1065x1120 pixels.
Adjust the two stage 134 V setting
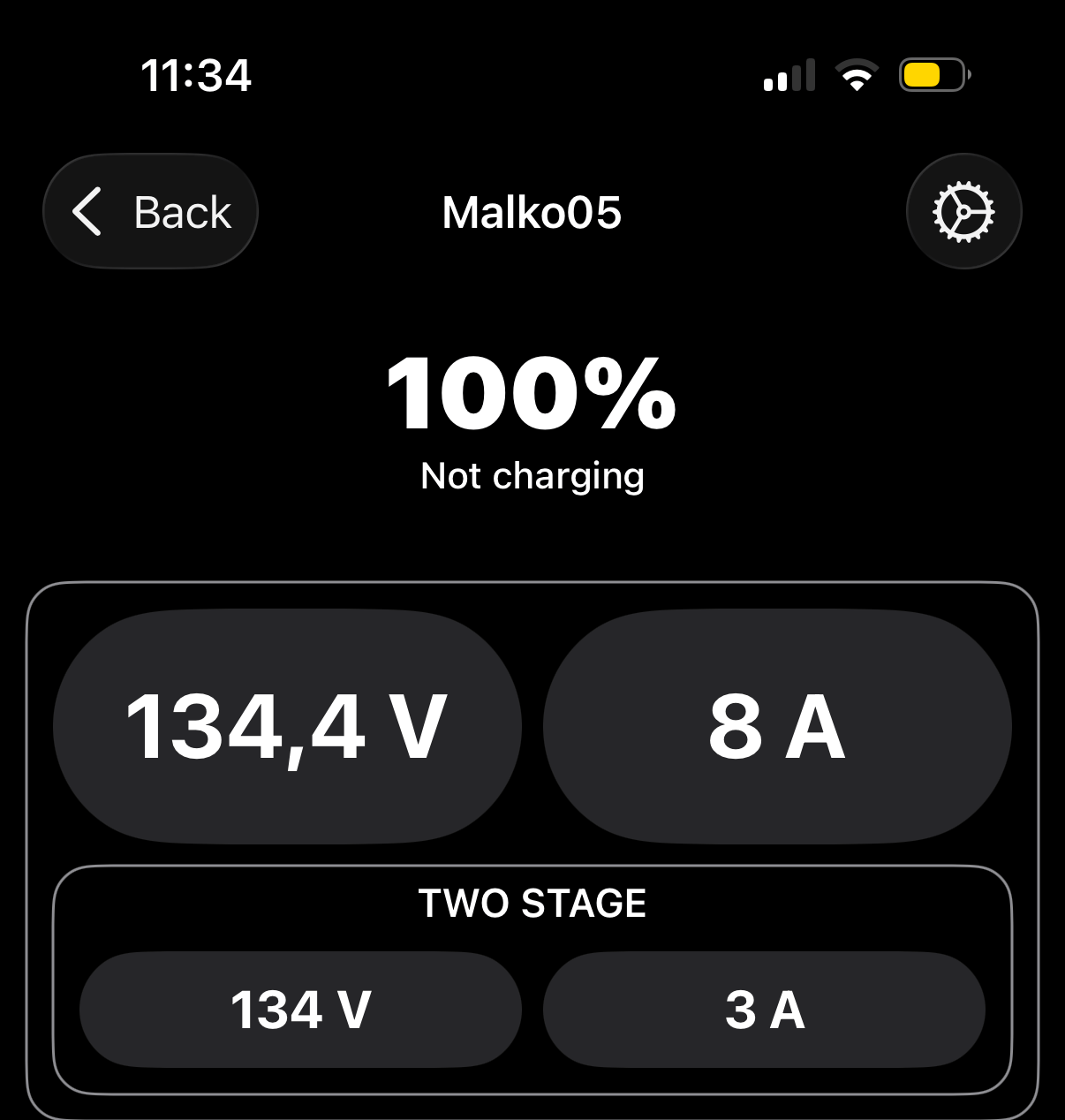tap(300, 1010)
